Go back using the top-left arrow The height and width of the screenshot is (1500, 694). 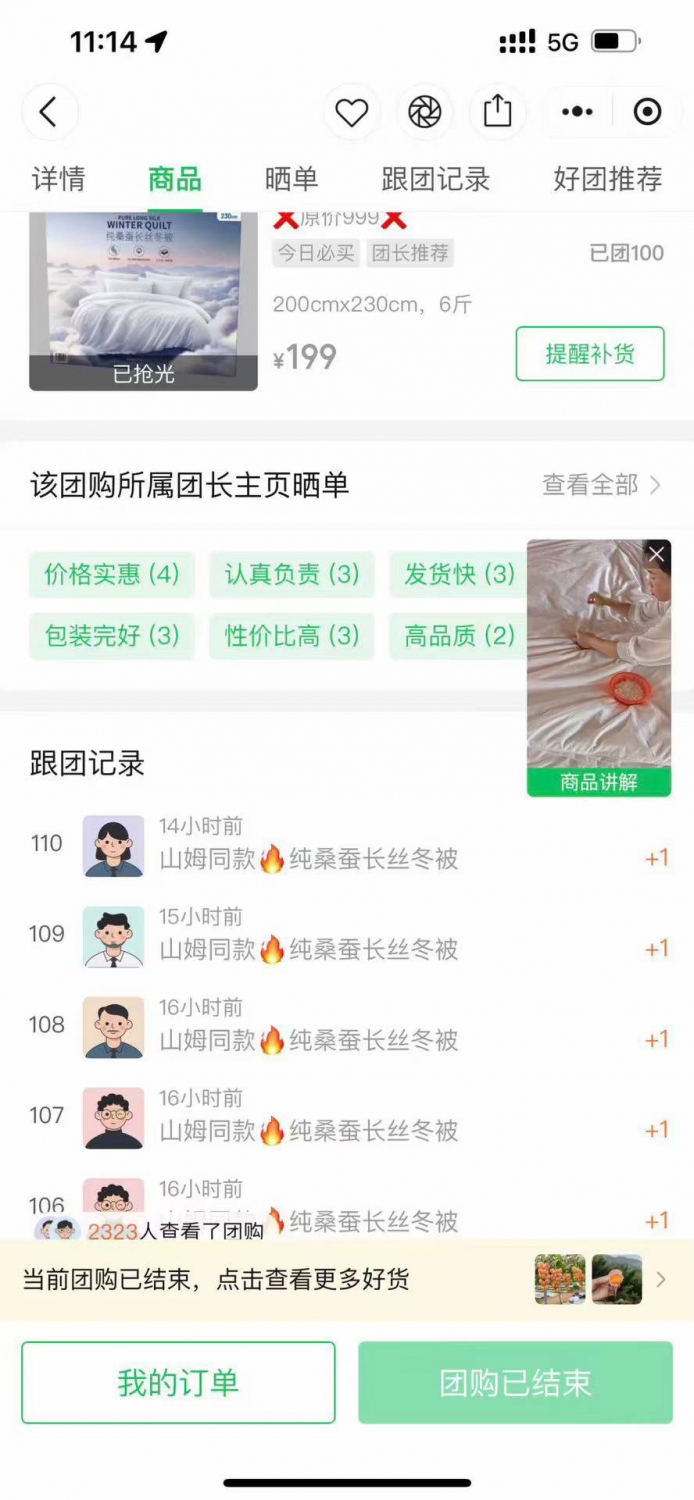(x=48, y=112)
